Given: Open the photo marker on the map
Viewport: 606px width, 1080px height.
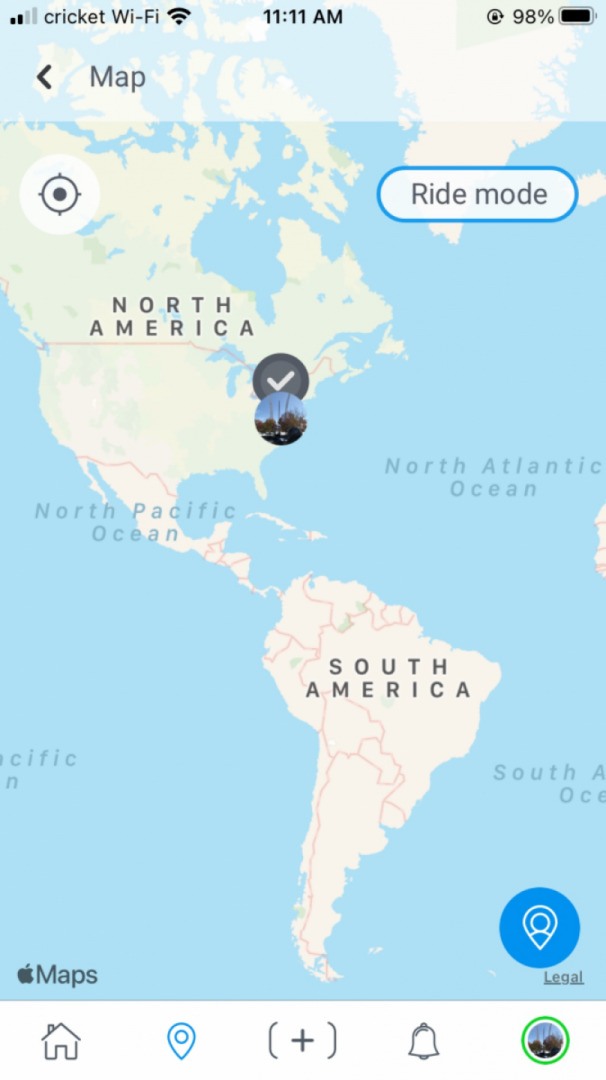Looking at the screenshot, I should tap(281, 421).
